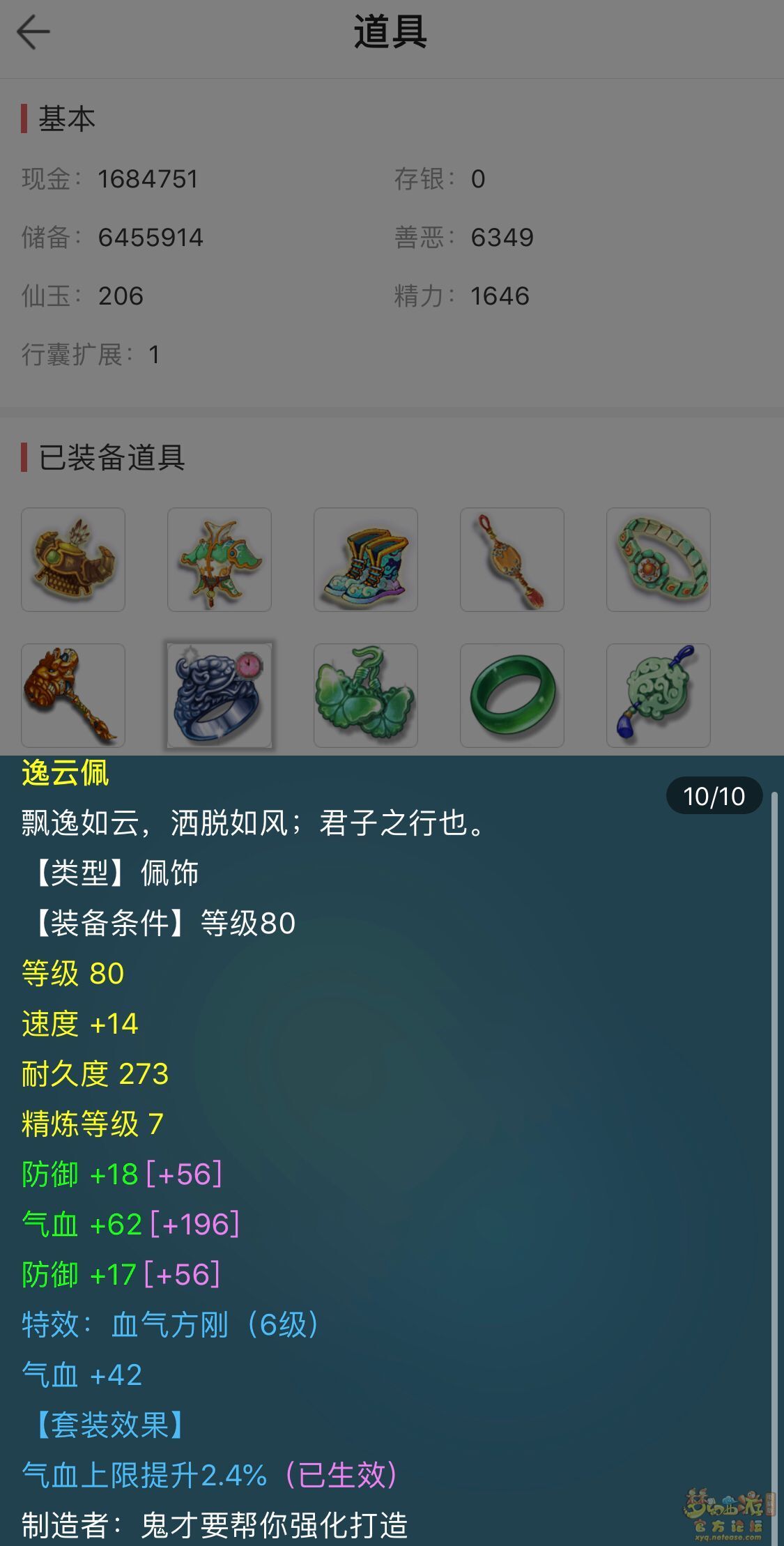Go back using the top-left arrow
This screenshot has width=784, height=1546.
(33, 32)
